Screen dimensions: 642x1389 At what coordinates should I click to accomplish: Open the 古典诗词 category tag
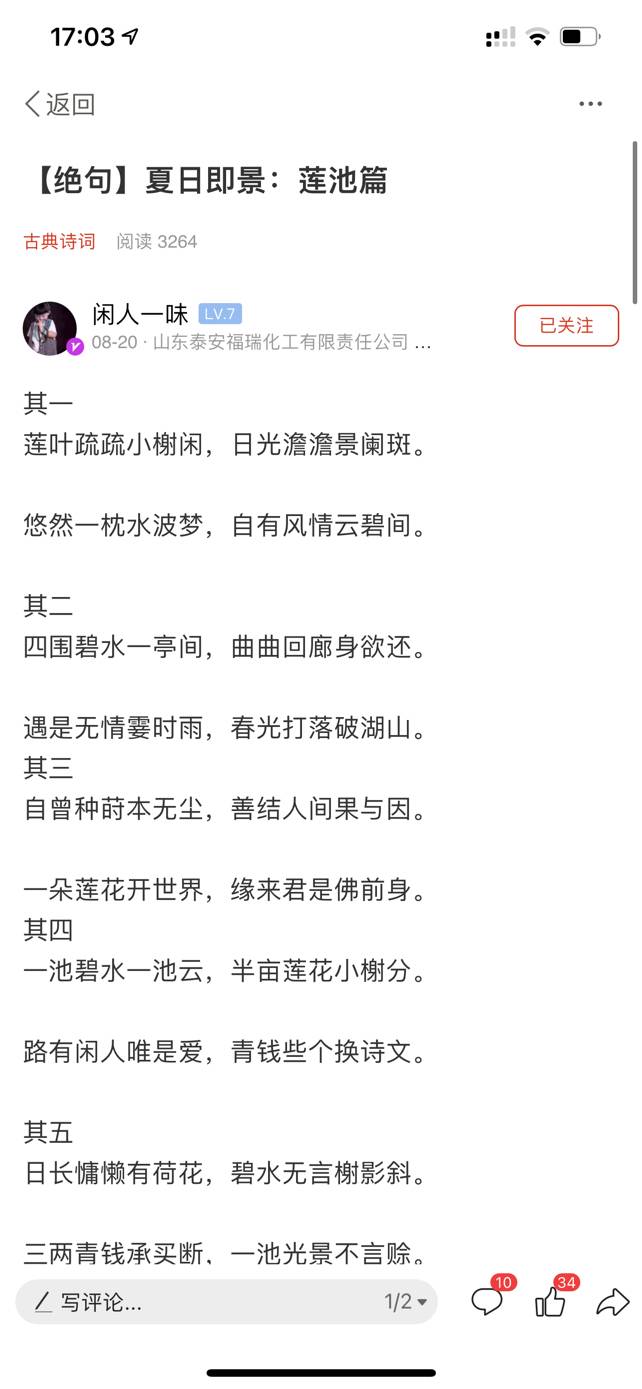point(60,241)
